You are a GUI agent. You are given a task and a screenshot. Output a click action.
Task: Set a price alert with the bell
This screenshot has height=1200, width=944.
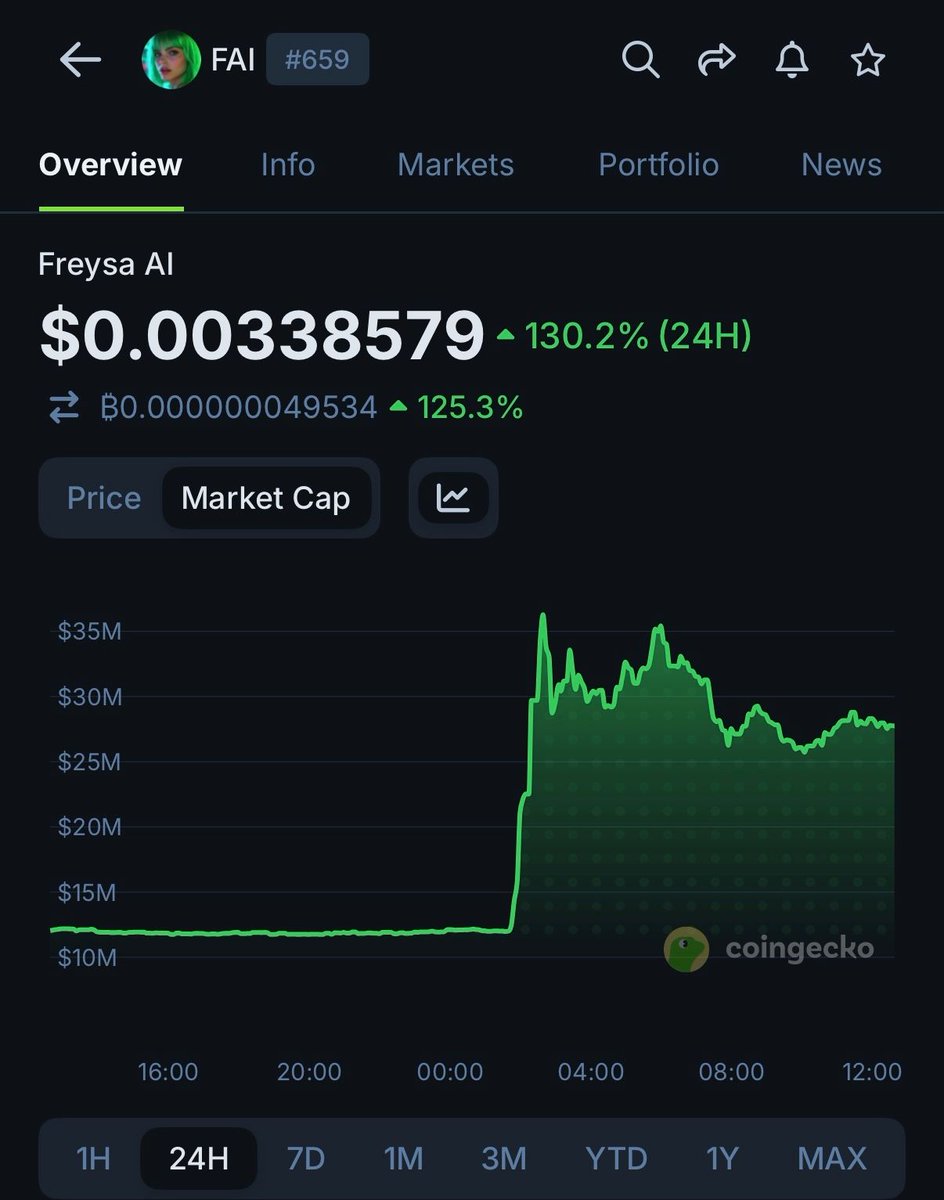[x=792, y=61]
